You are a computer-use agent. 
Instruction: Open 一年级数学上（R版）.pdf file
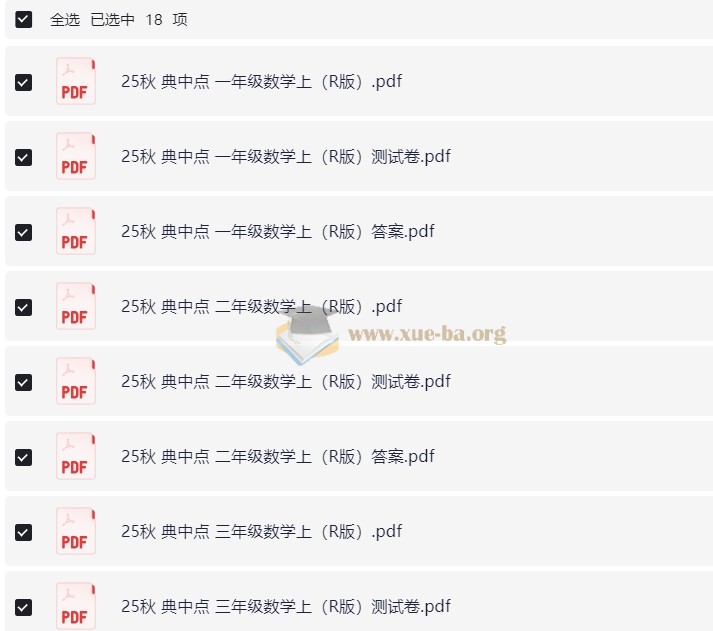click(x=261, y=82)
